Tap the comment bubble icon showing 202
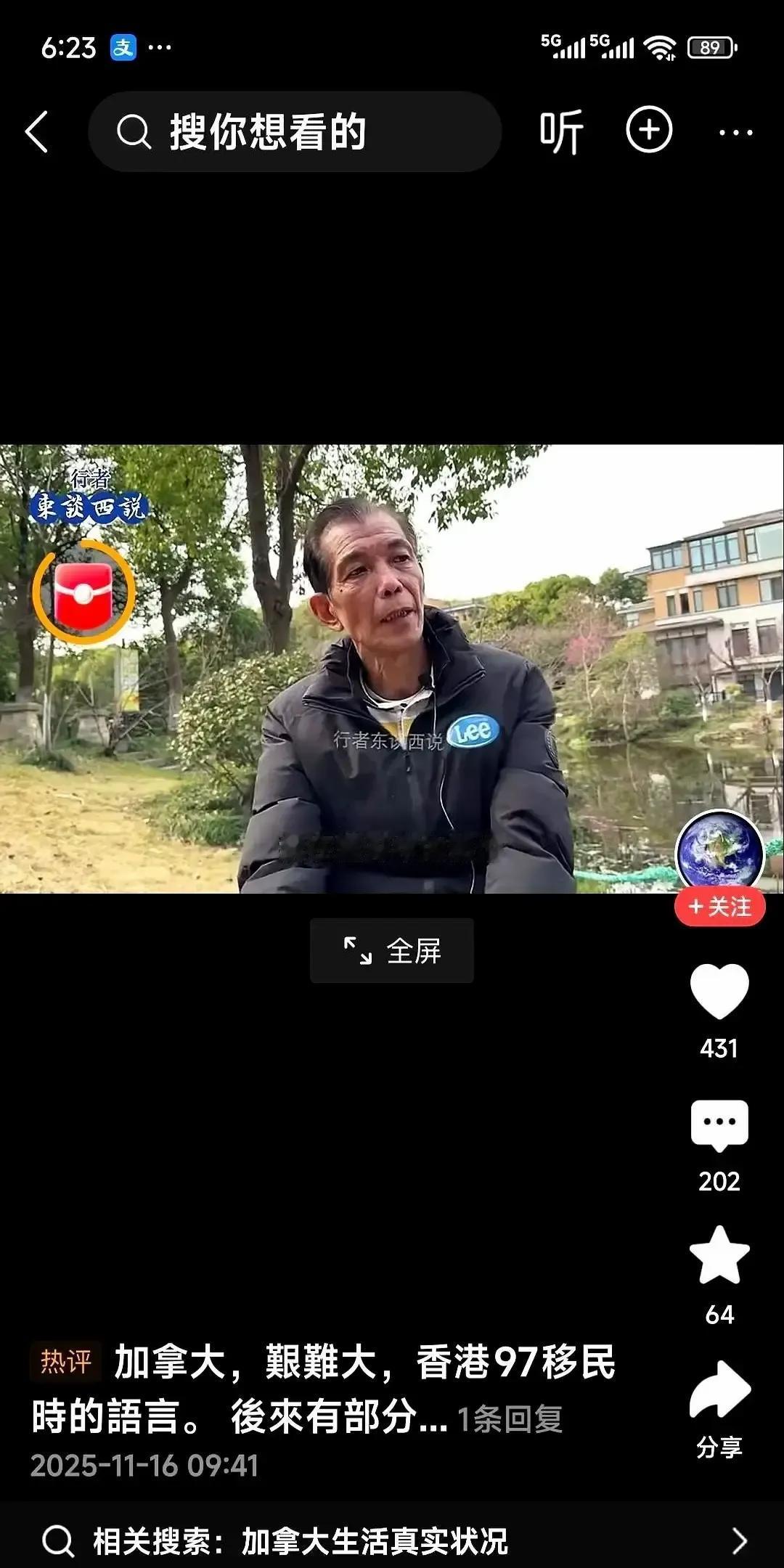Viewport: 784px width, 1568px height. pos(721,1122)
